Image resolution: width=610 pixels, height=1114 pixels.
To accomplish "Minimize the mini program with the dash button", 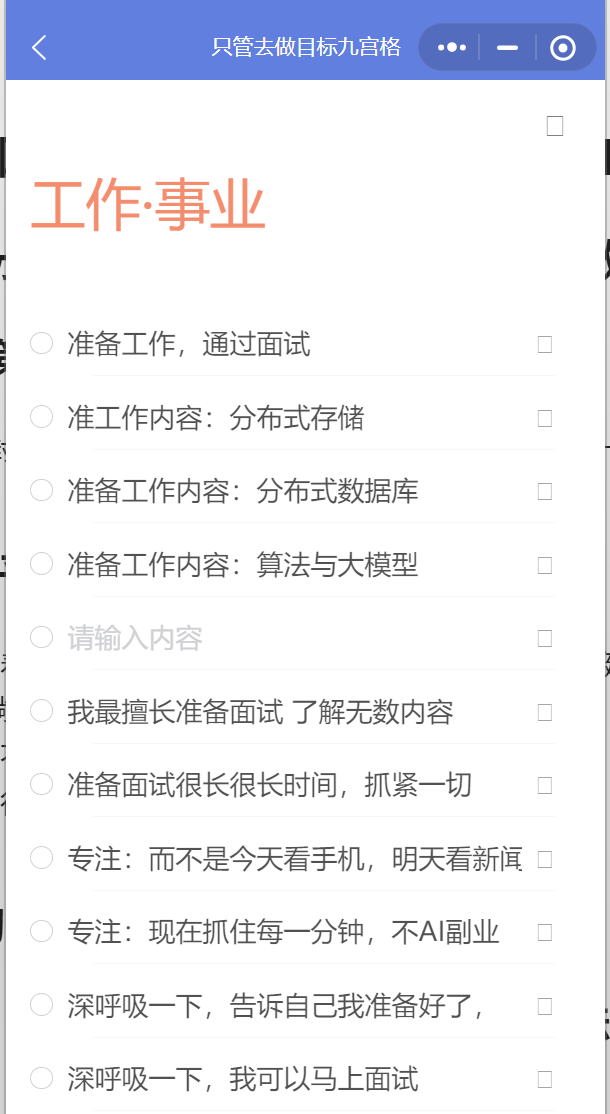I will [x=507, y=47].
